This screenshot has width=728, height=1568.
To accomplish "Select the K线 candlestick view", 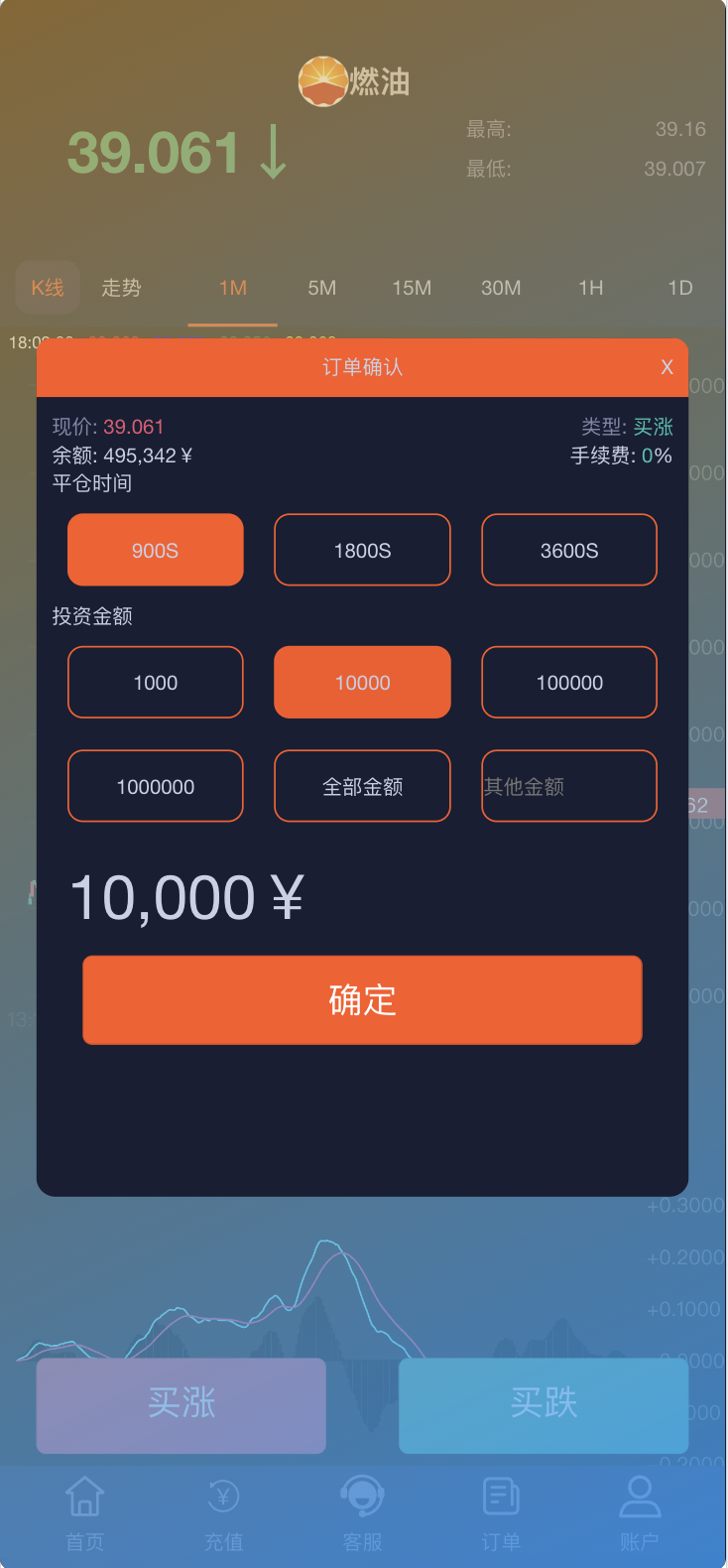I will tap(47, 288).
